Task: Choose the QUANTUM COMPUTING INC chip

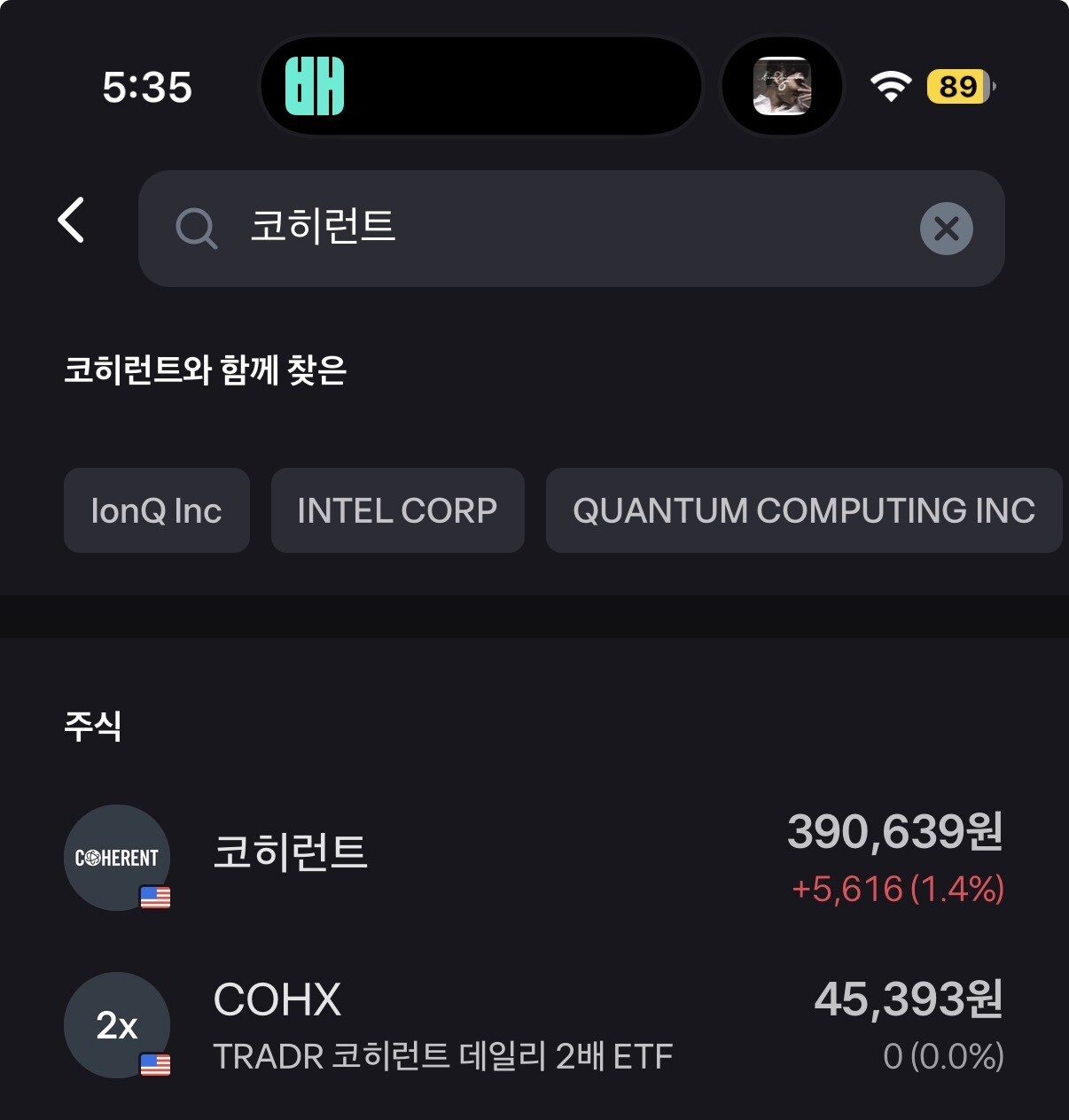Action: click(x=803, y=510)
